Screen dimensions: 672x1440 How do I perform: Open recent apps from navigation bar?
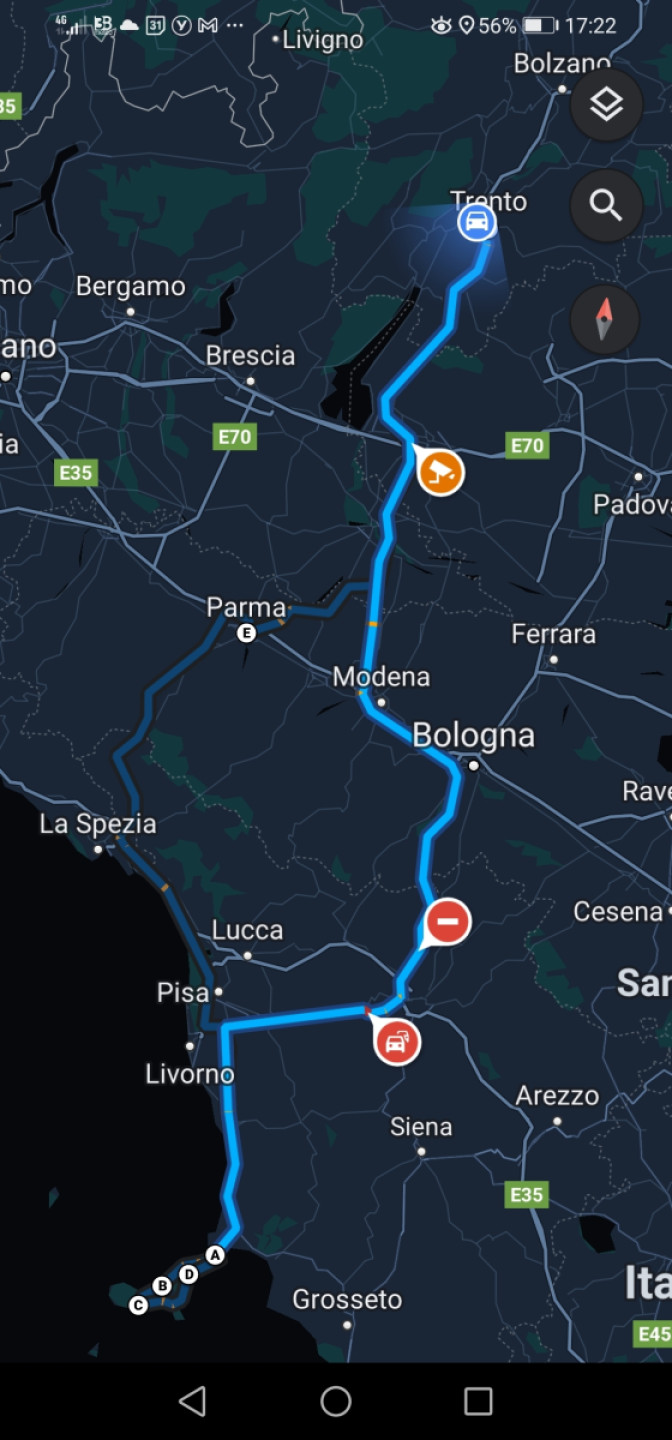pos(478,1401)
